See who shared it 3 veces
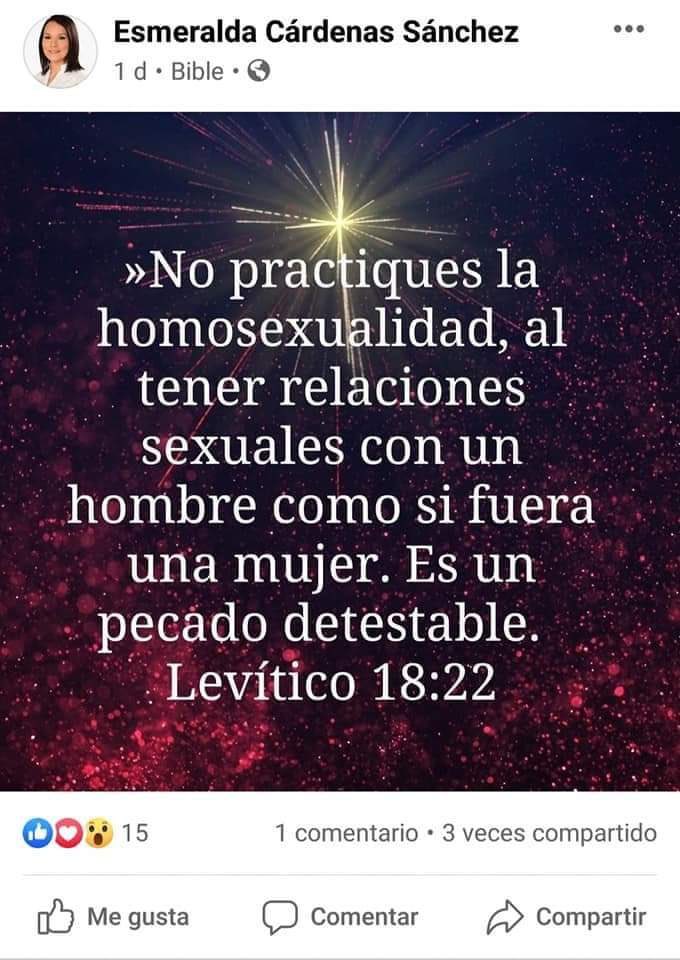 [x=549, y=833]
